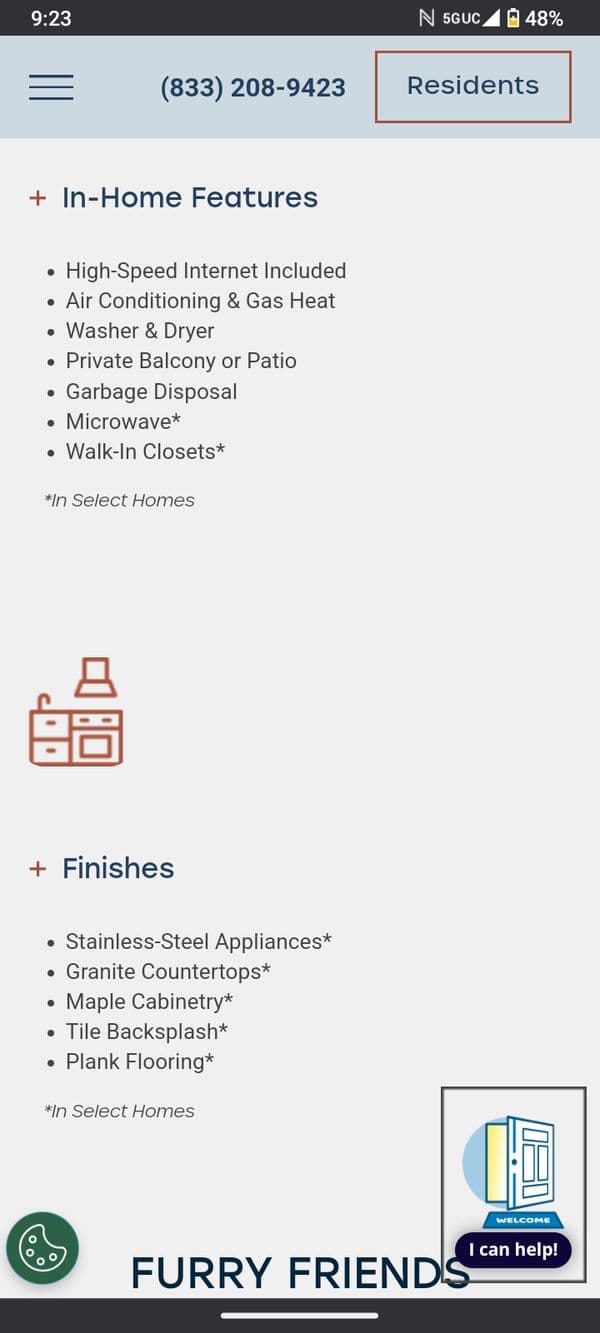600x1333 pixels.
Task: Open the cookie preferences icon
Action: click(x=42, y=1247)
